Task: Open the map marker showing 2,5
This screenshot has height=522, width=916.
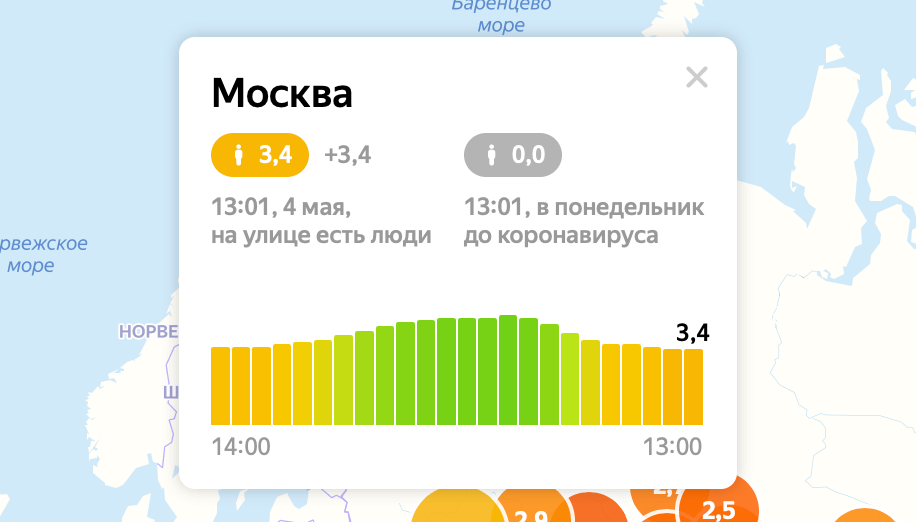Action: pos(717,510)
